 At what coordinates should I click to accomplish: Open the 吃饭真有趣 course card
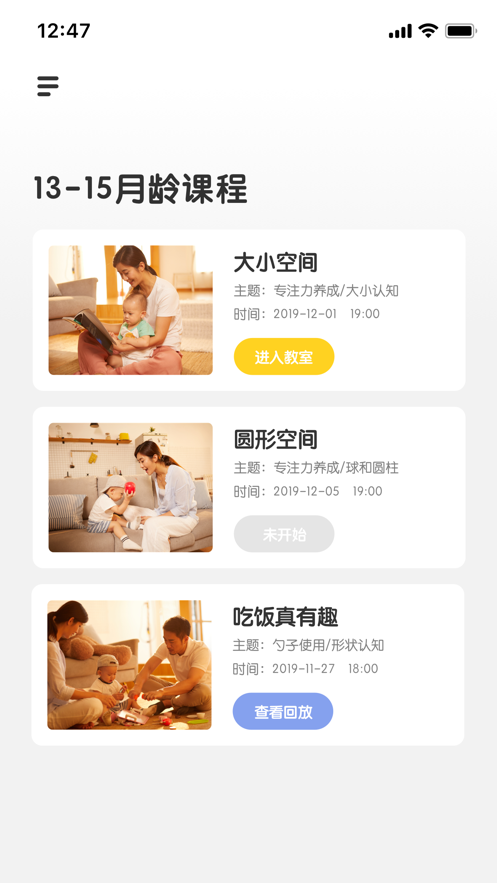[x=248, y=665]
